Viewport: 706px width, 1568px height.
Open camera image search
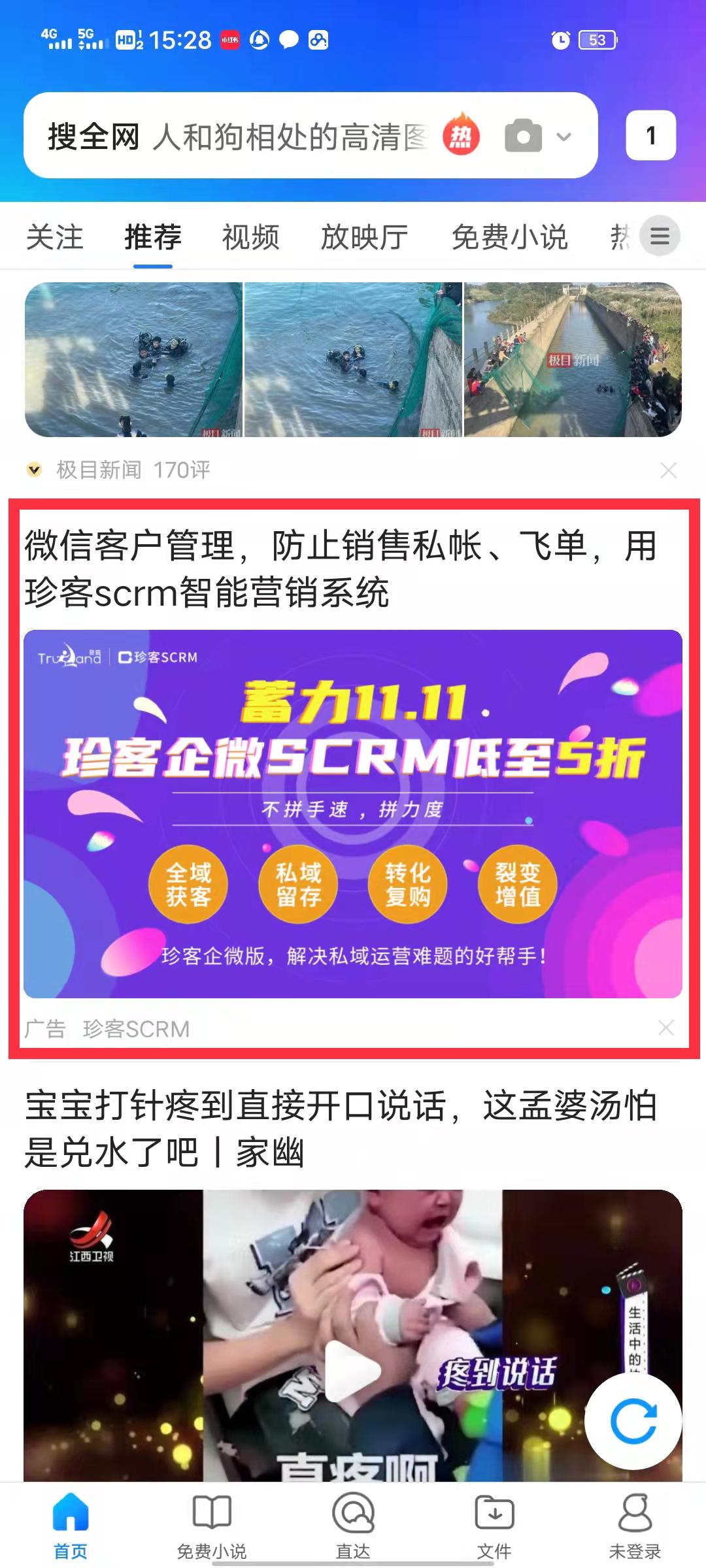click(x=523, y=136)
